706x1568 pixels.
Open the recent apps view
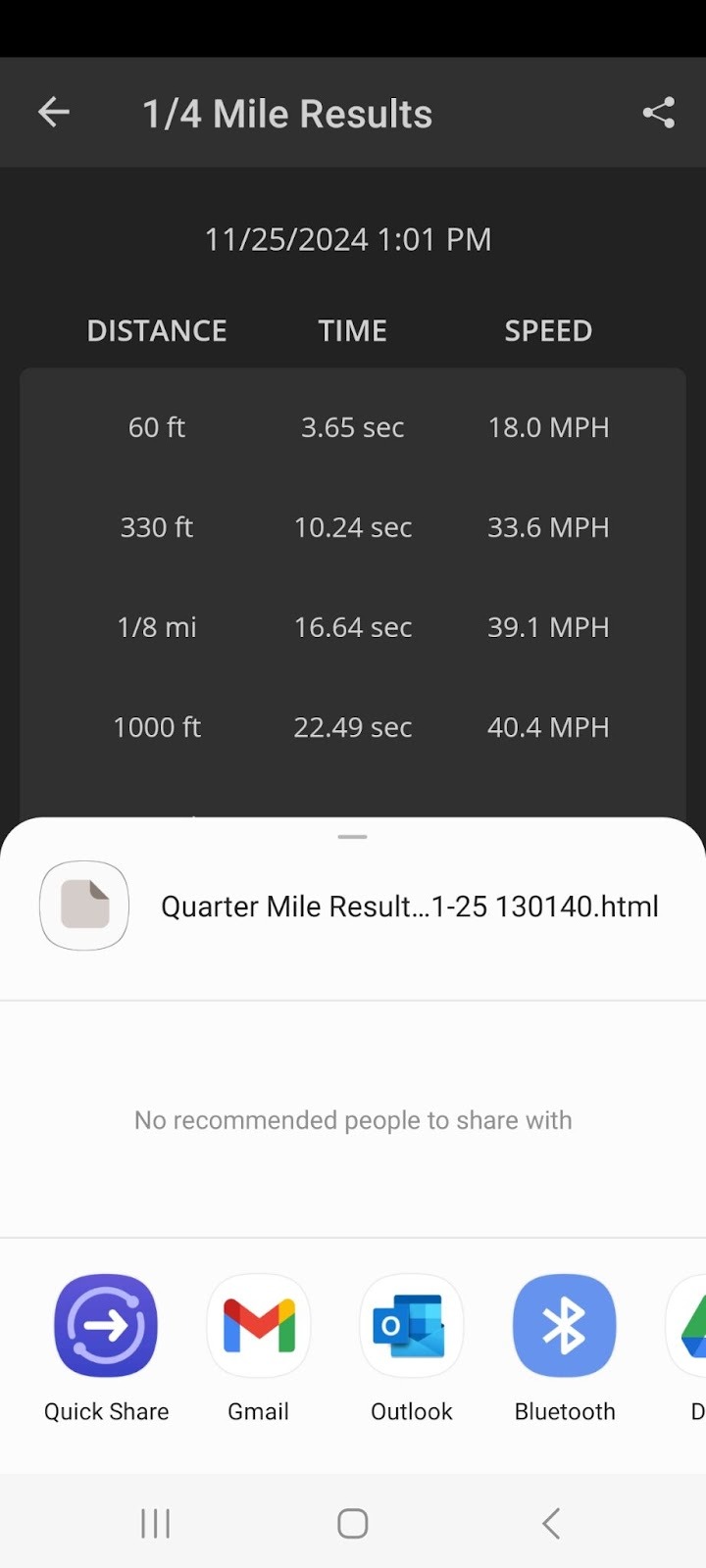[155, 1523]
